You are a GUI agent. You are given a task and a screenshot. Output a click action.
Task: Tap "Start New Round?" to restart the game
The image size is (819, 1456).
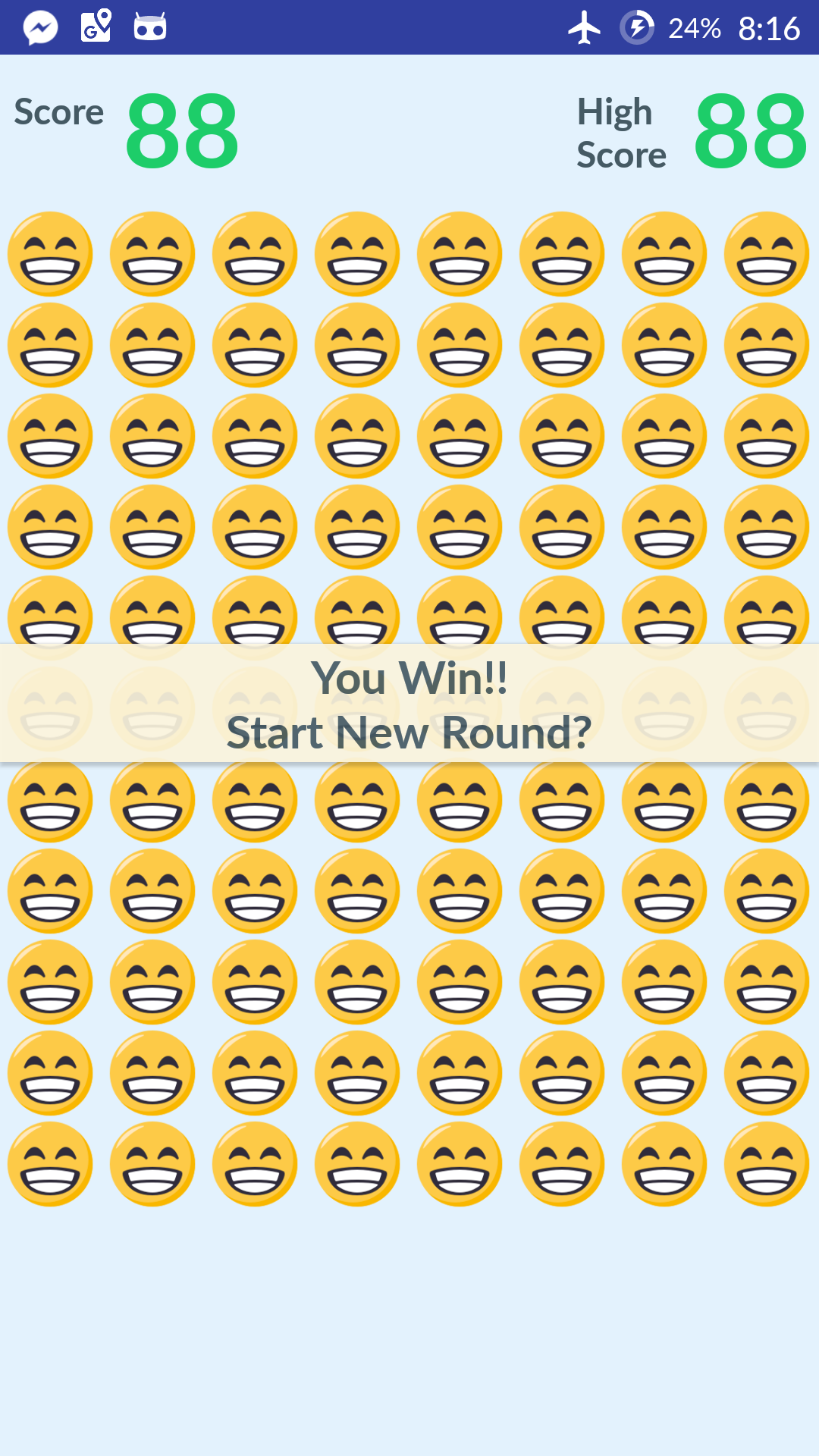(409, 732)
